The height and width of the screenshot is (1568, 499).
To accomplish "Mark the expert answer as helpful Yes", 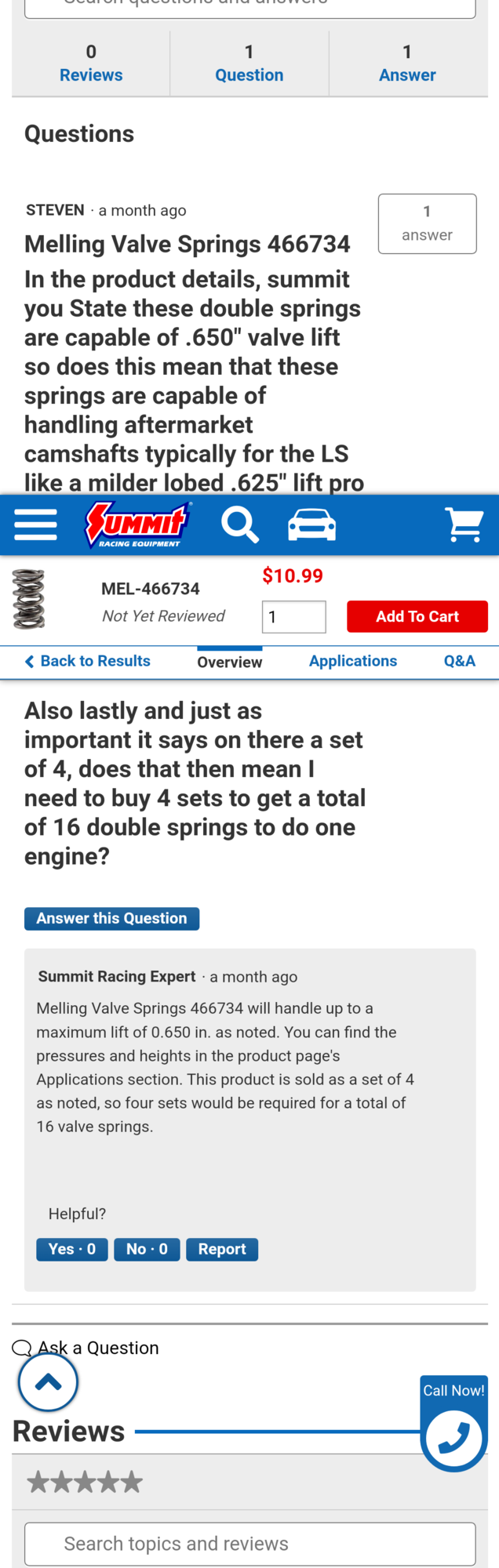I will (71, 1249).
